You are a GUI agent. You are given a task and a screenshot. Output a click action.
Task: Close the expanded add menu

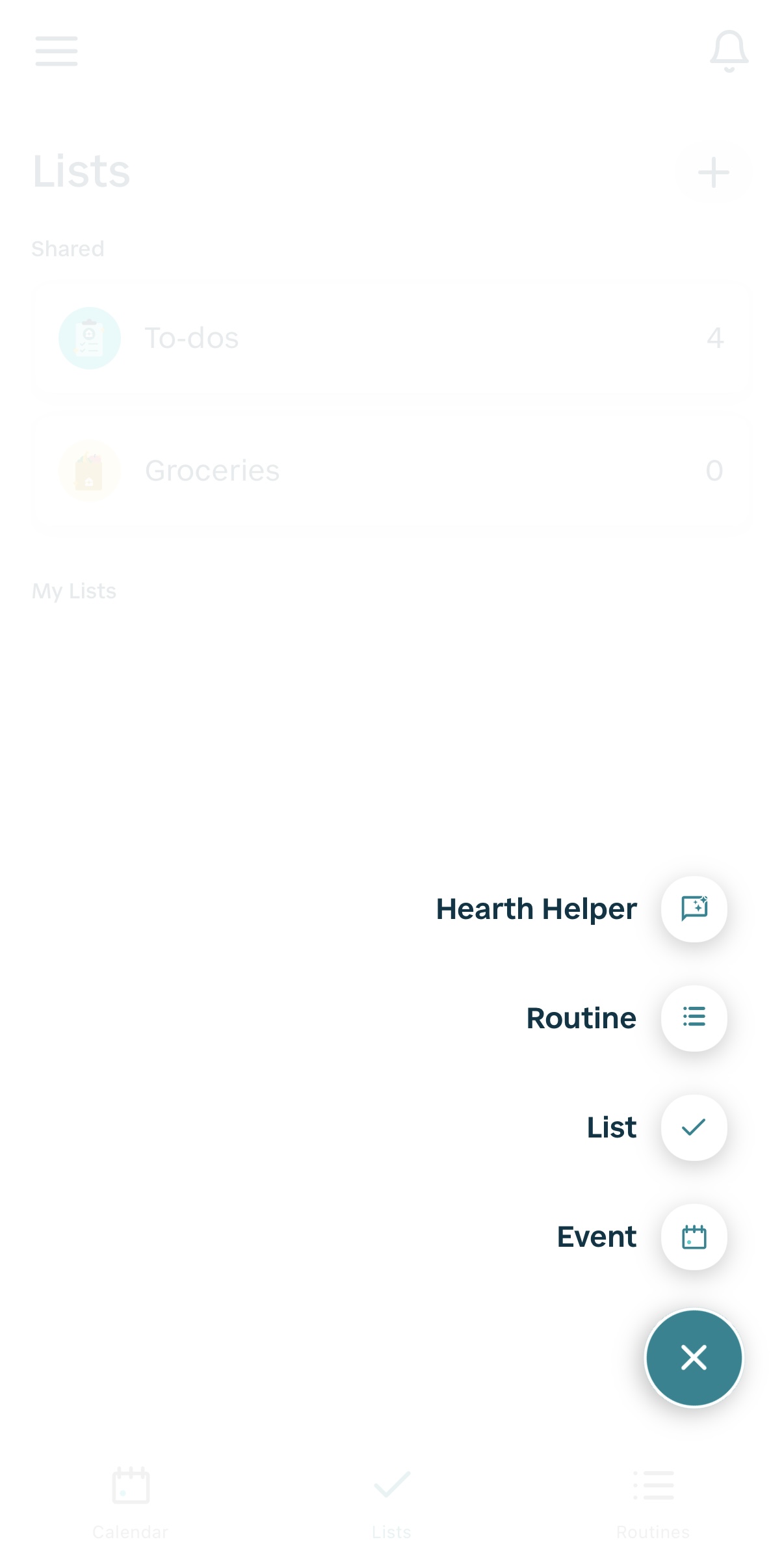pos(694,1357)
